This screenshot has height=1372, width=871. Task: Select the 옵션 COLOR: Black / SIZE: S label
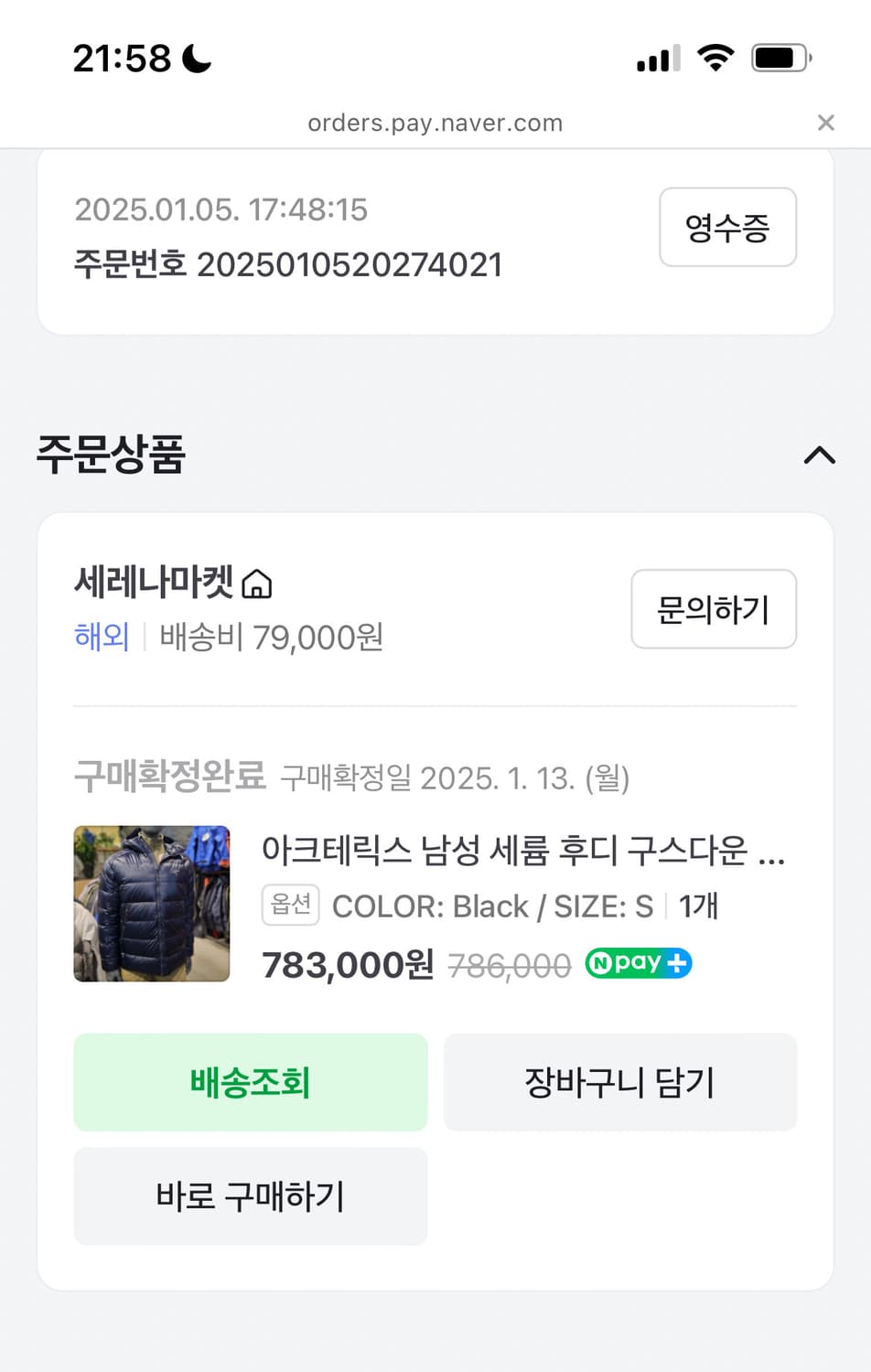click(x=290, y=906)
